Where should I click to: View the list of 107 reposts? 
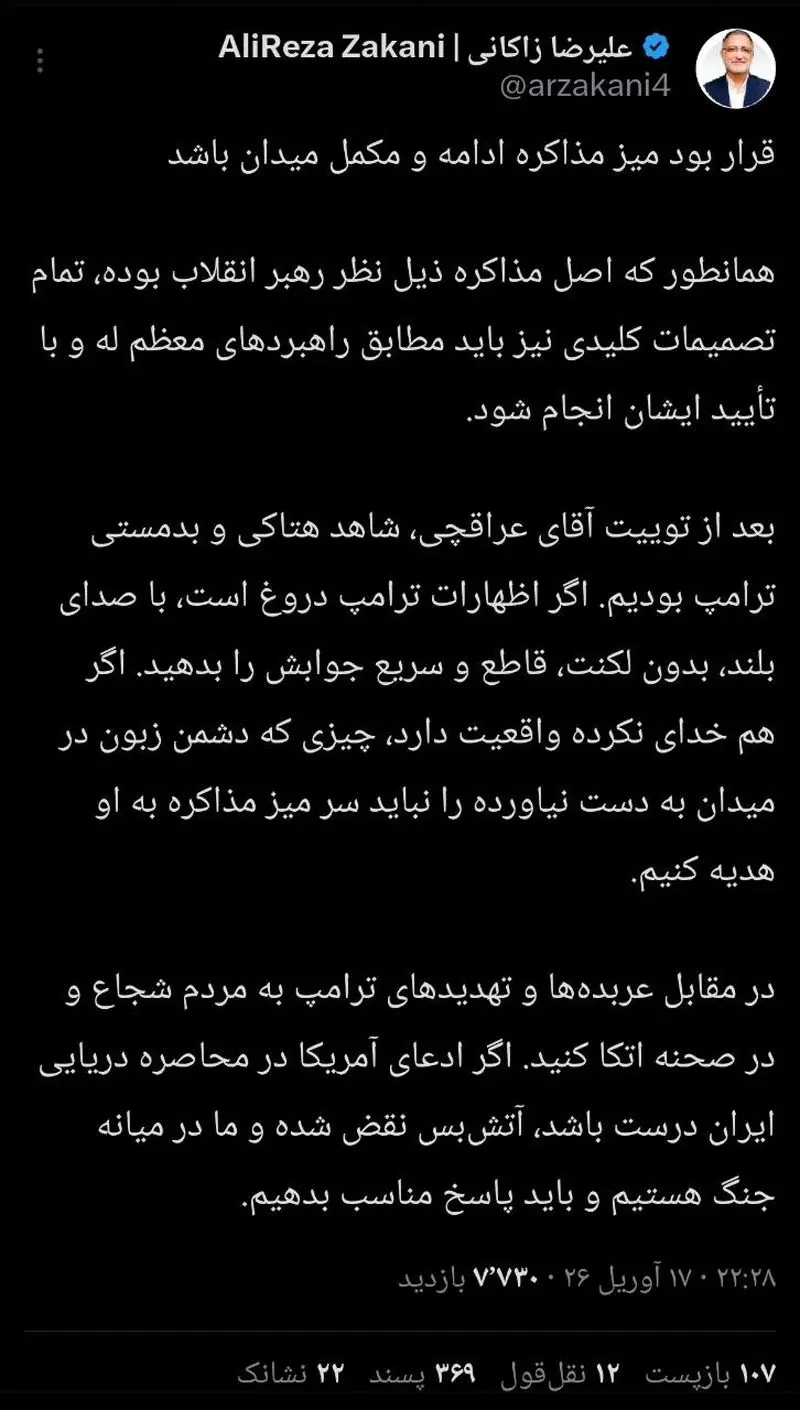708,1374
